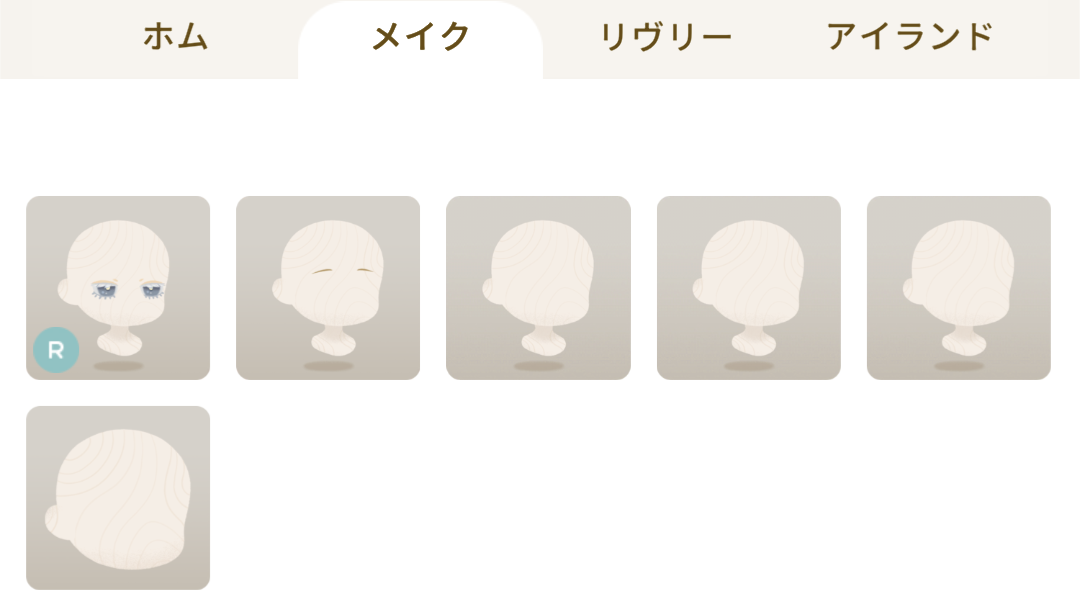The height and width of the screenshot is (616, 1080).
Task: Pick the large head tile without a stand
Action: 118,498
